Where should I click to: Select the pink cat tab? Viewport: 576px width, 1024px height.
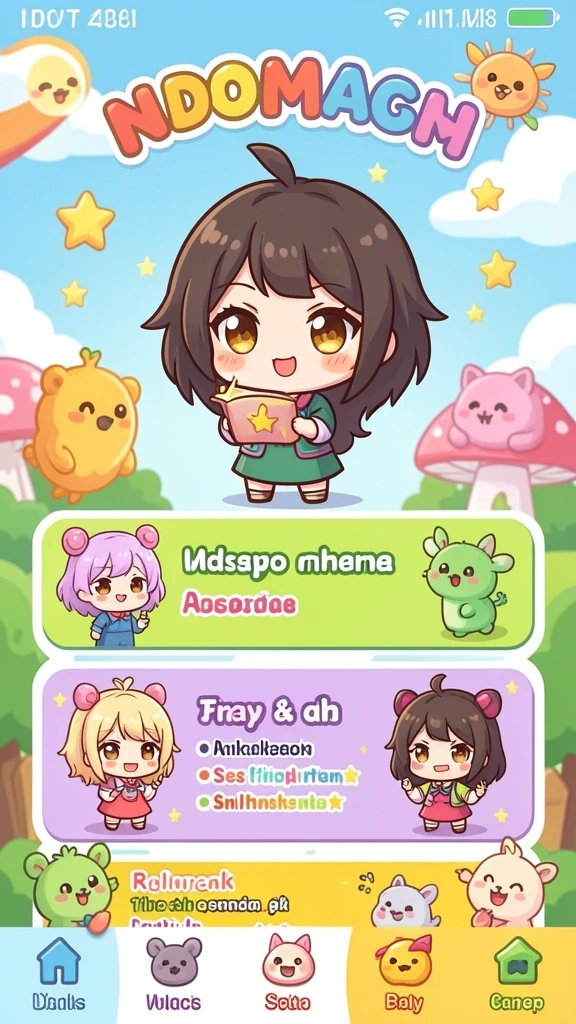coord(288,975)
